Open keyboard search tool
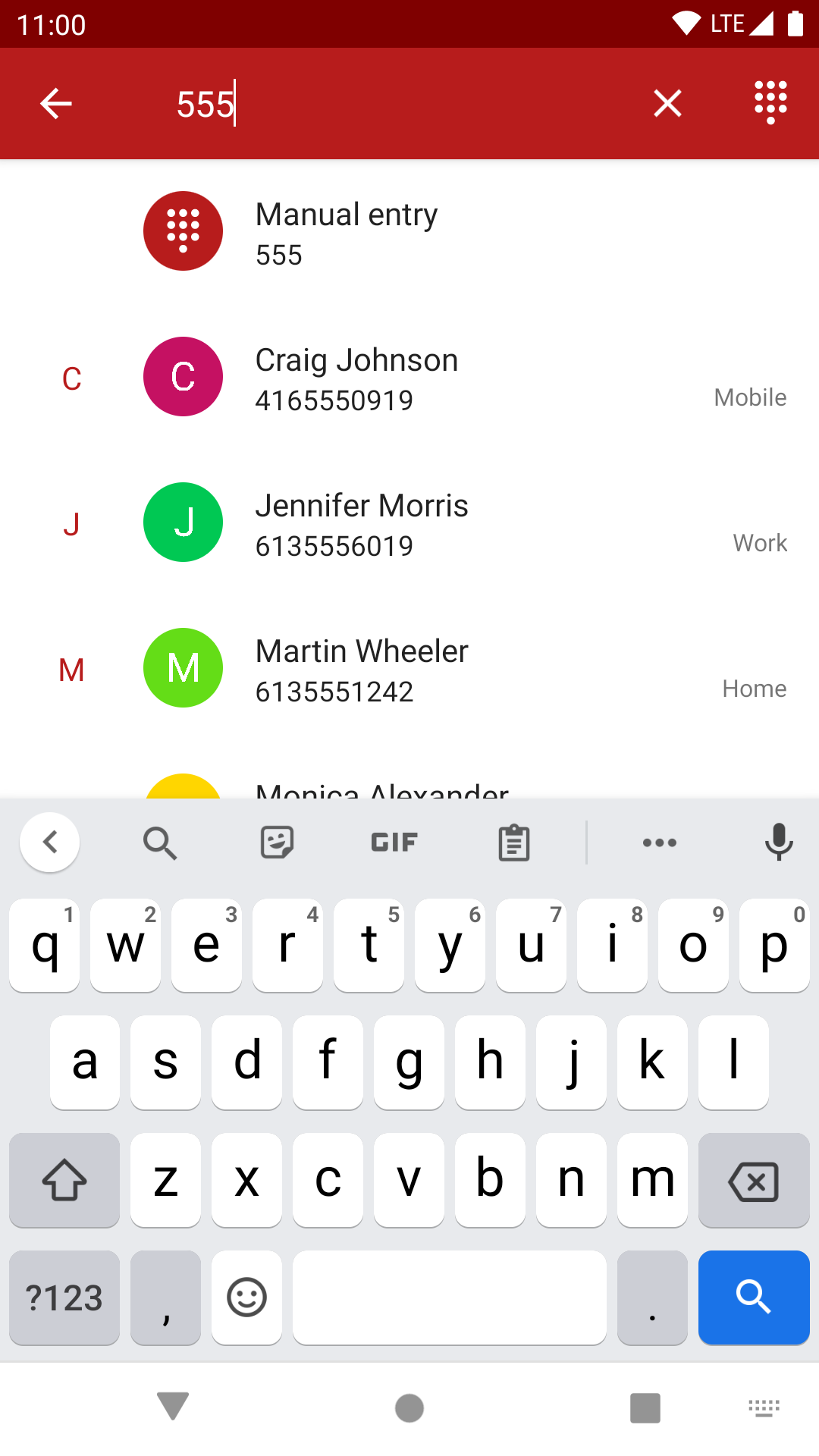 point(159,843)
